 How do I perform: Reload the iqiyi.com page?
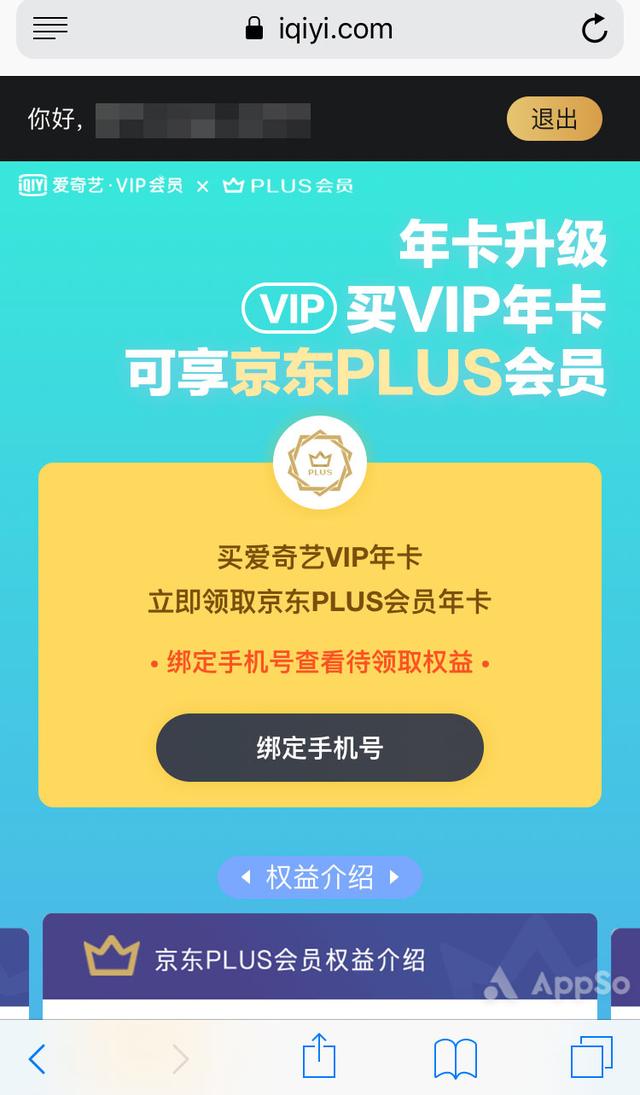point(594,29)
